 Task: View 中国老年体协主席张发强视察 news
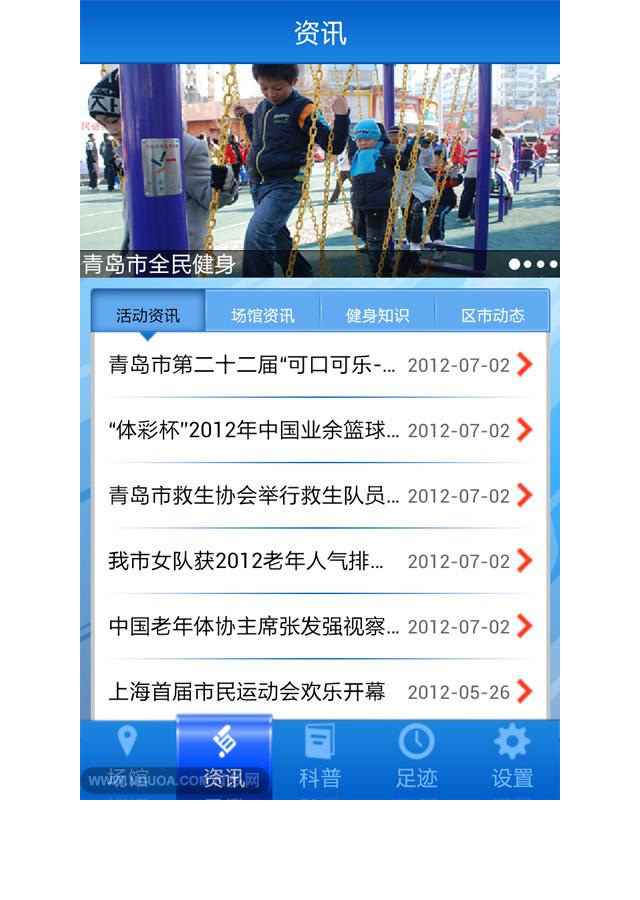point(320,627)
